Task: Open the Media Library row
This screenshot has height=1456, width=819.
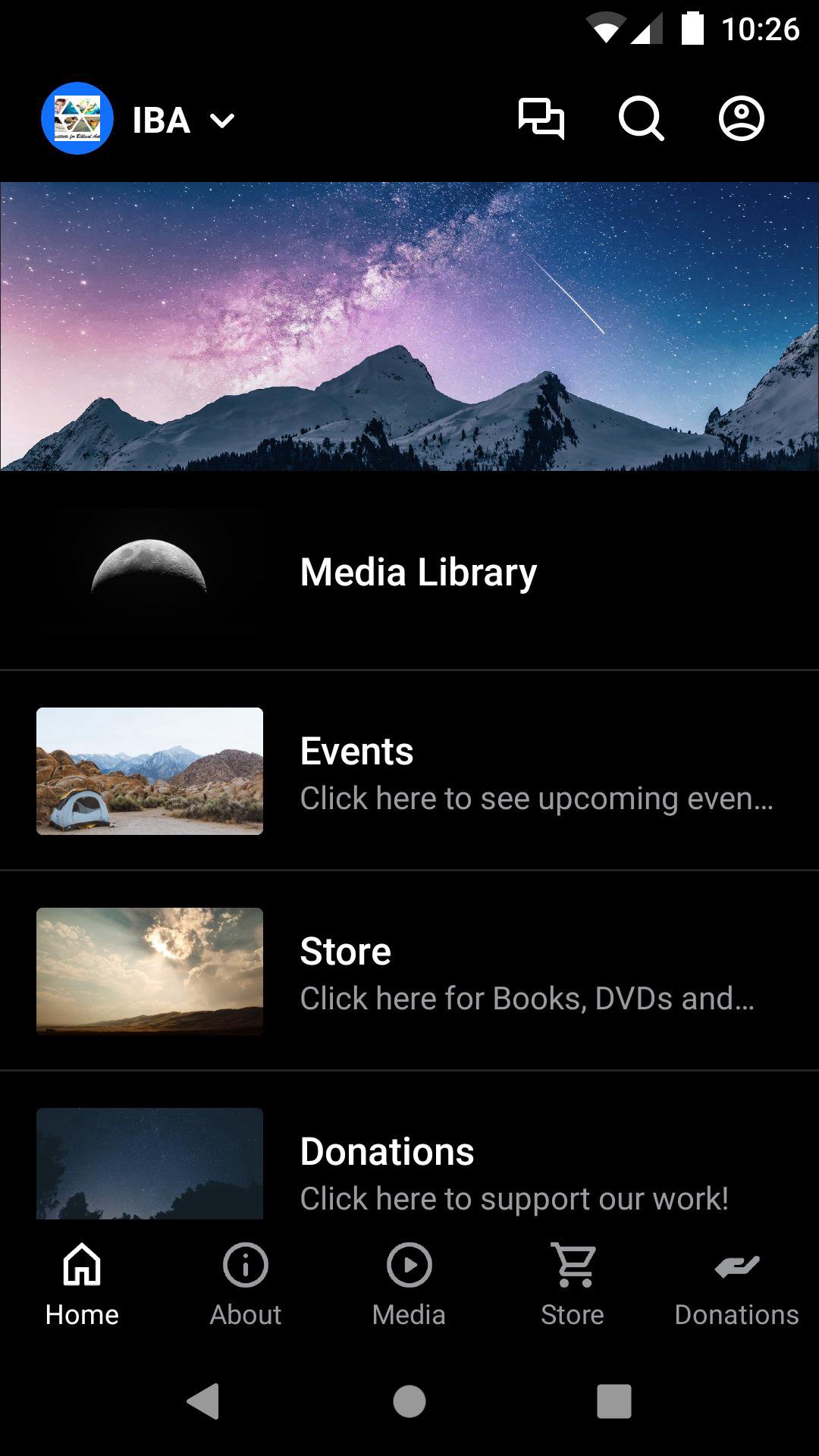Action: coord(409,572)
